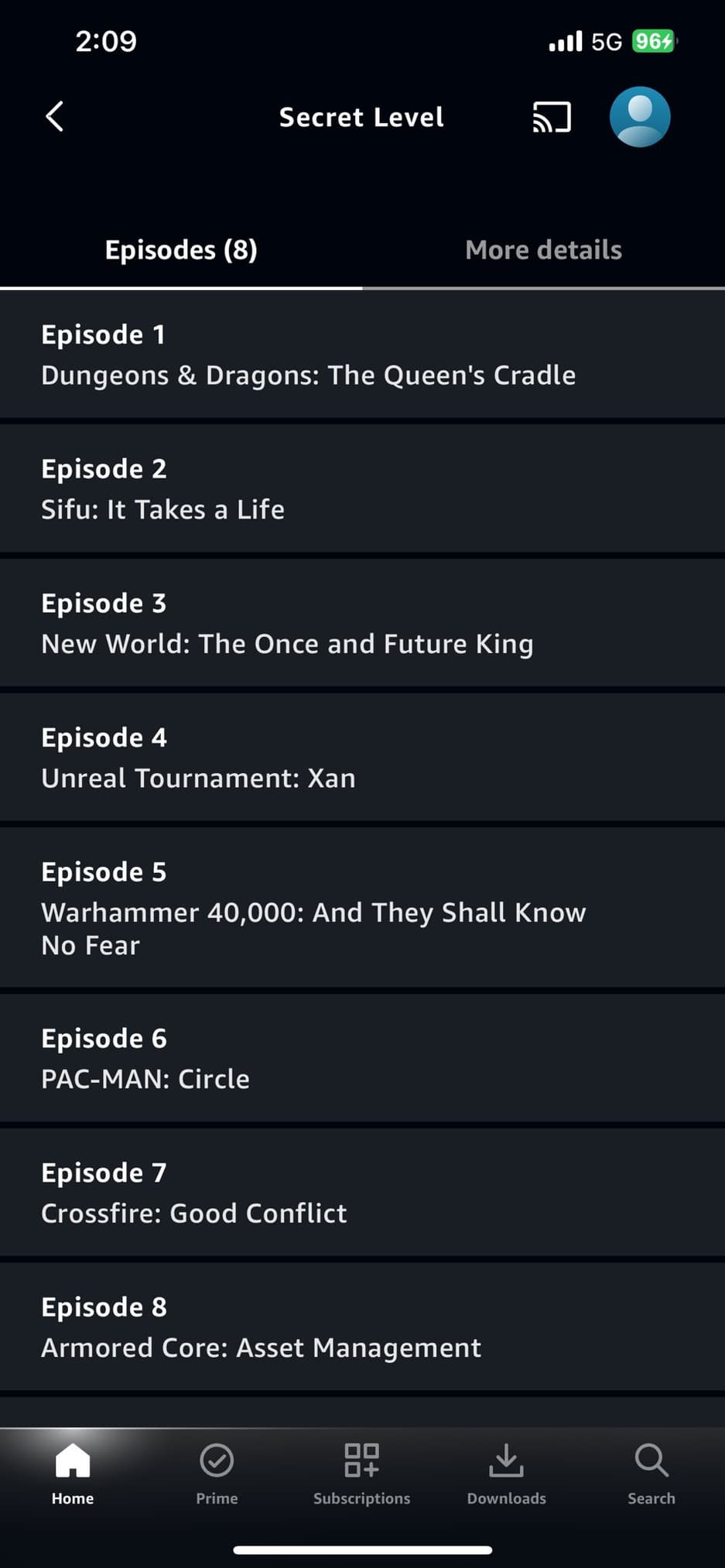Open Episode 8 Armored Core: Asset Management
Viewport: 725px width, 1568px height.
tap(362, 1327)
